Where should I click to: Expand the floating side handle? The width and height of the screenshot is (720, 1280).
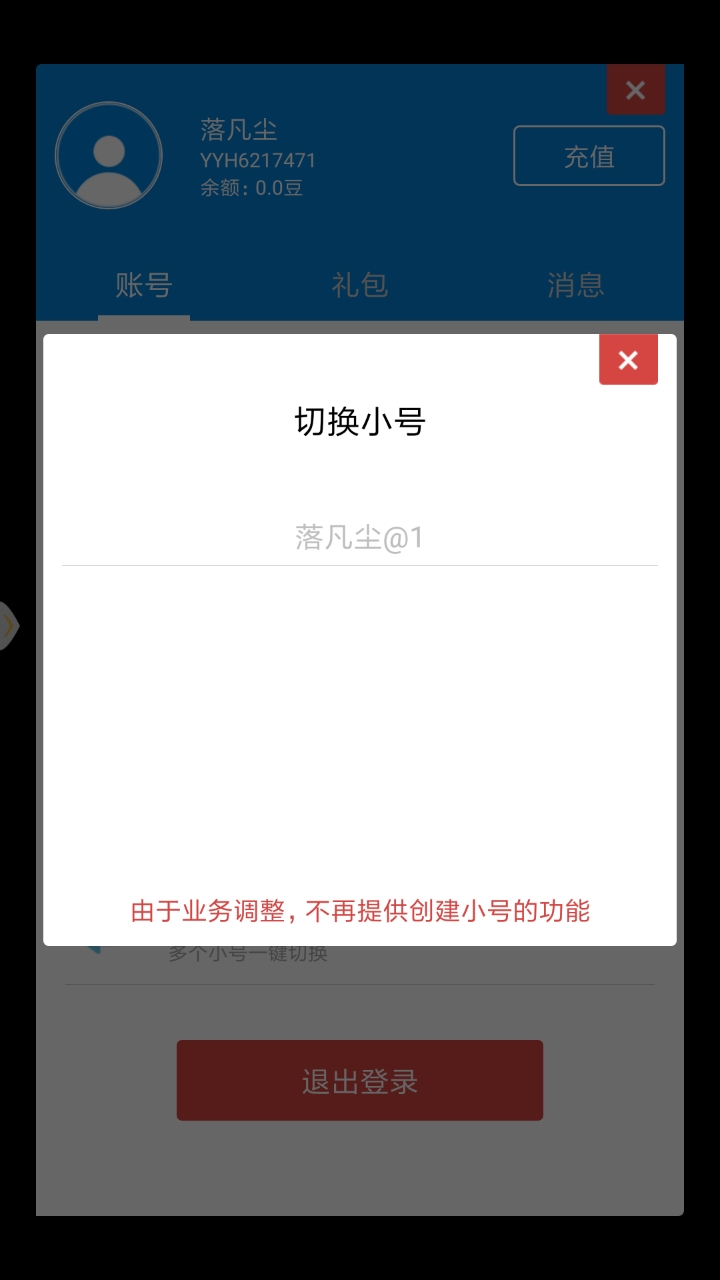tap(8, 625)
